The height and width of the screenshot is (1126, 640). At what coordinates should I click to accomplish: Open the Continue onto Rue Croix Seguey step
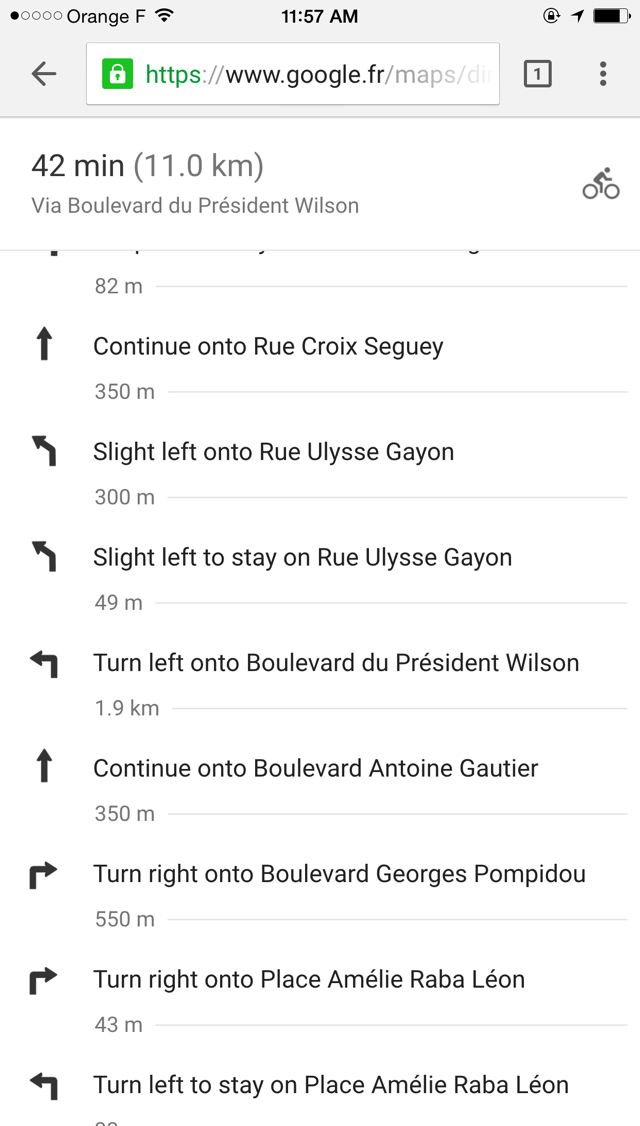[x=268, y=347]
